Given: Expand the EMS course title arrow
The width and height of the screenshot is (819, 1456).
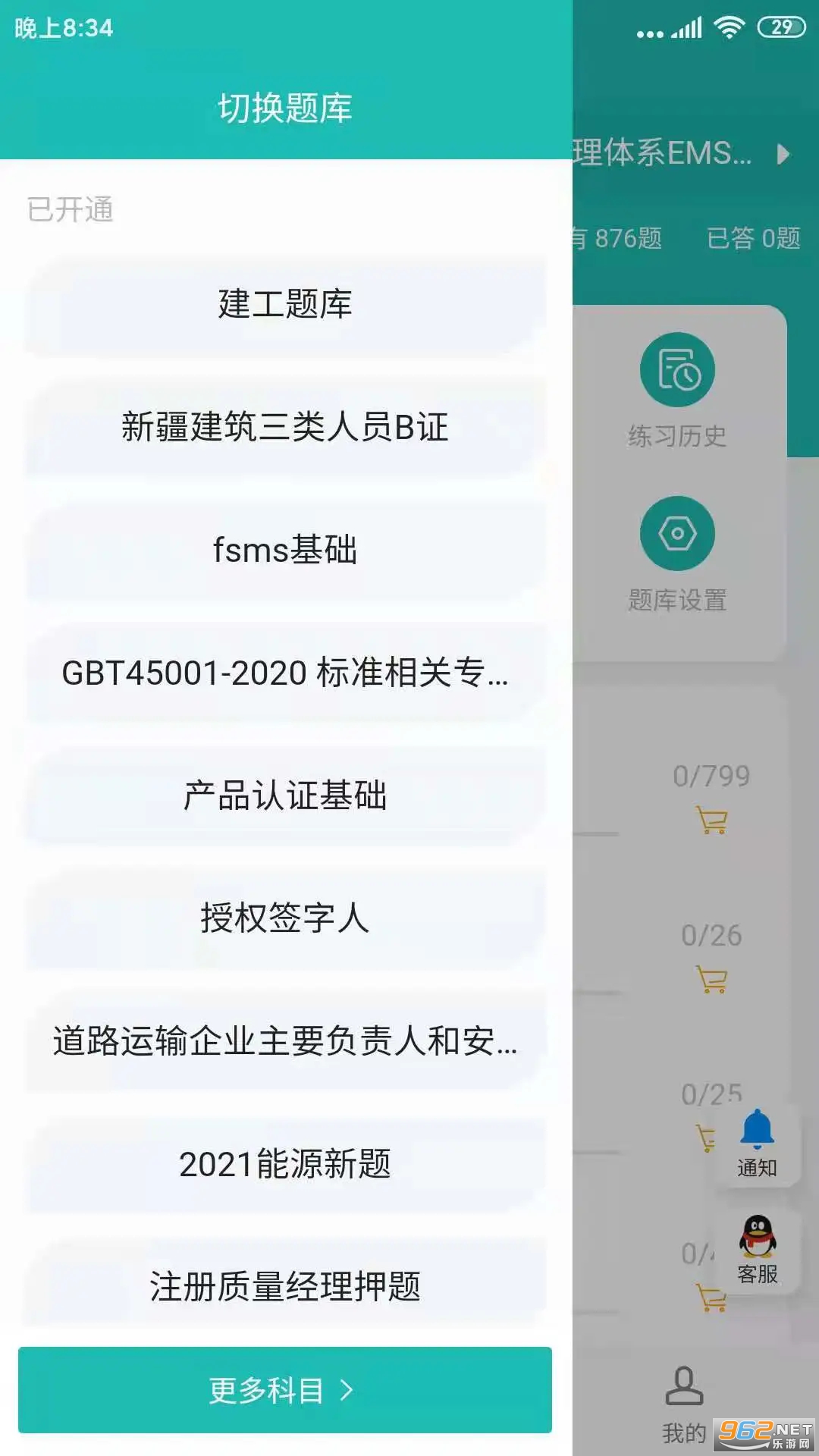Looking at the screenshot, I should (x=785, y=155).
